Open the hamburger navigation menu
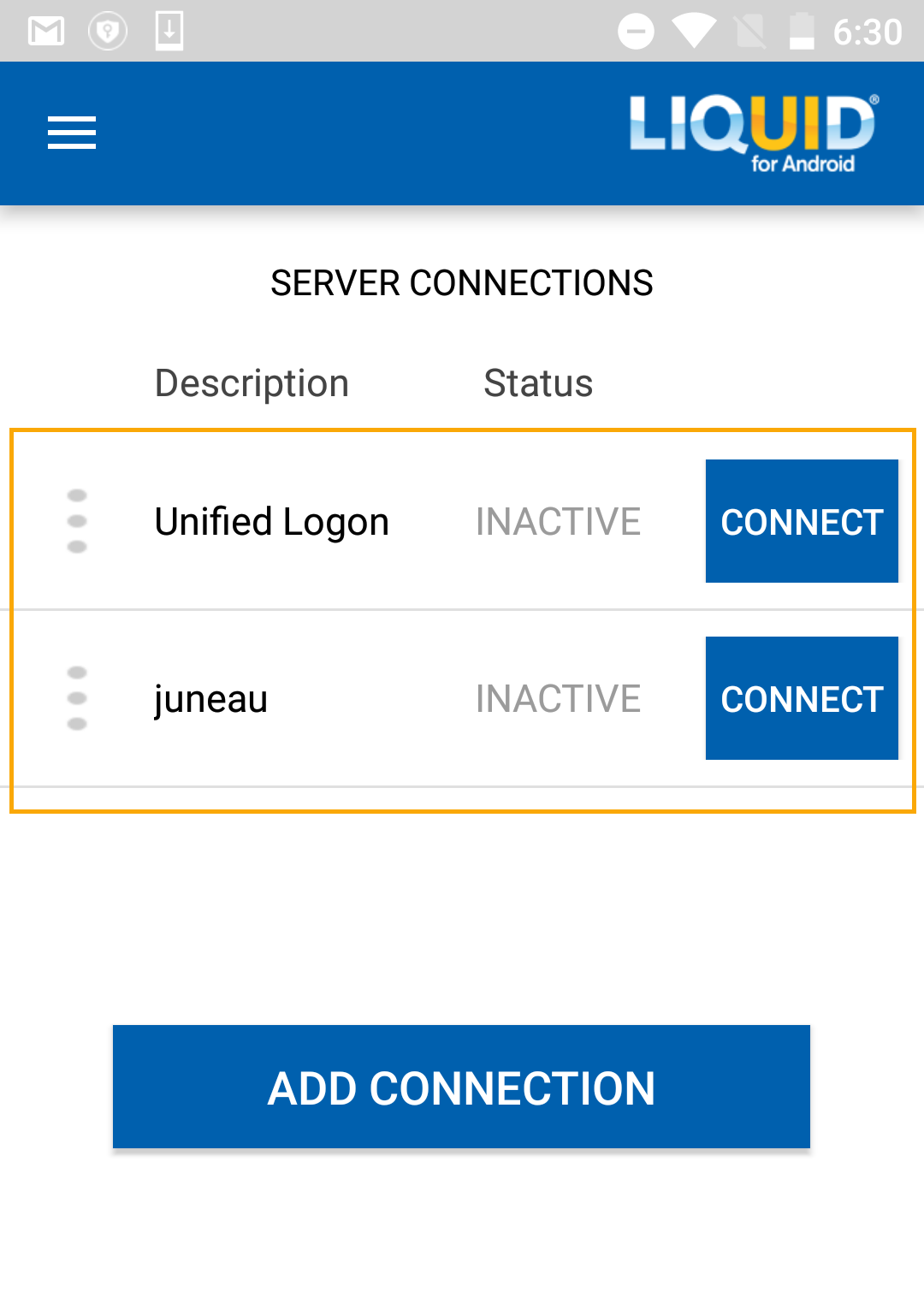 pos(72,133)
